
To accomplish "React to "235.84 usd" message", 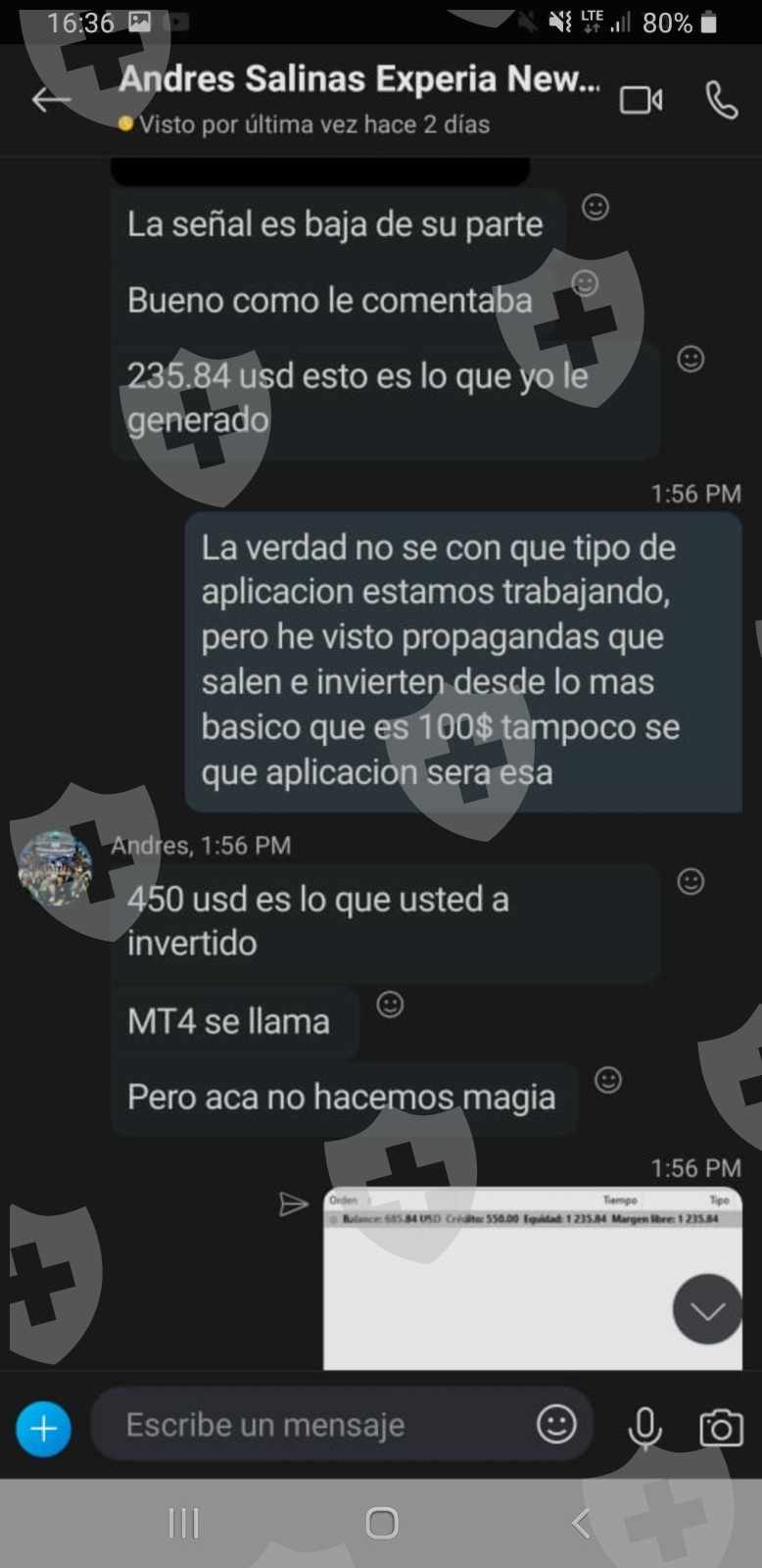I will coord(691,359).
